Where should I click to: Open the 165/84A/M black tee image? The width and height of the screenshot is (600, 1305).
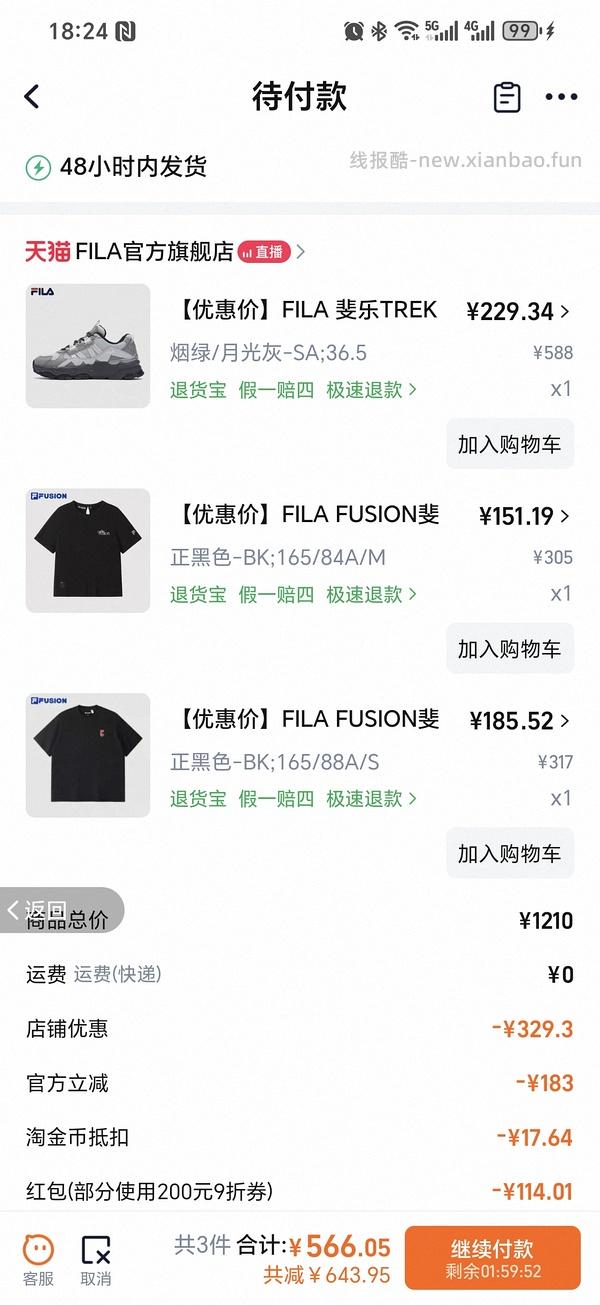click(88, 550)
